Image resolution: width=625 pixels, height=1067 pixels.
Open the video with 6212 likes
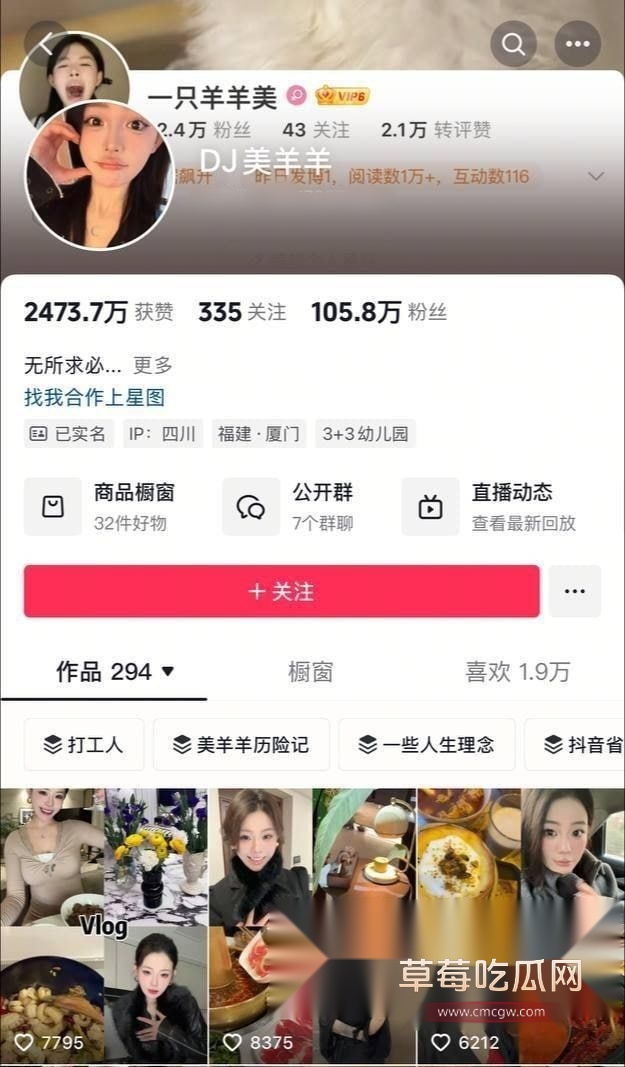click(520, 925)
